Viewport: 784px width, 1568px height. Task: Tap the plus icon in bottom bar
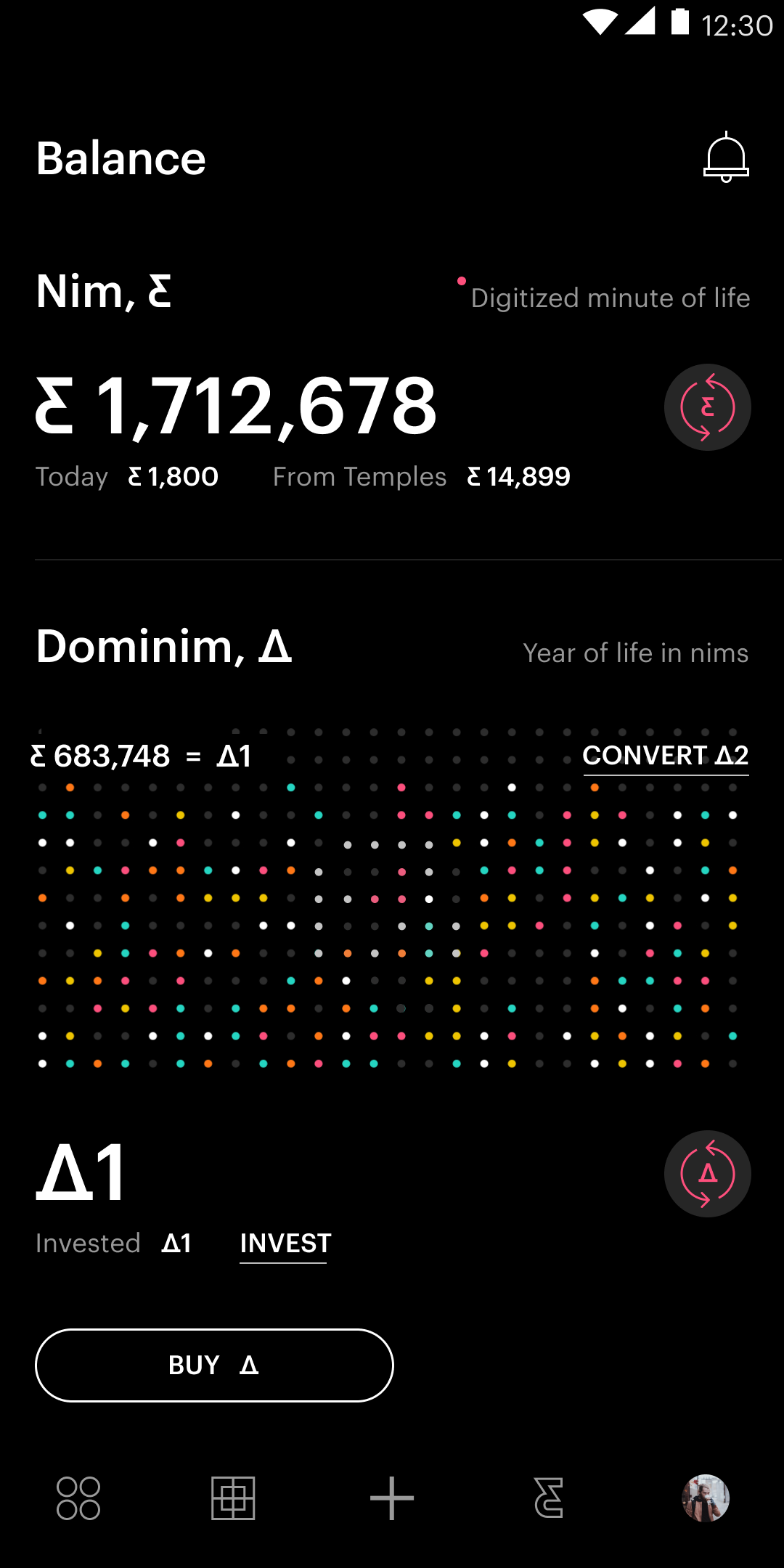pos(392,1498)
